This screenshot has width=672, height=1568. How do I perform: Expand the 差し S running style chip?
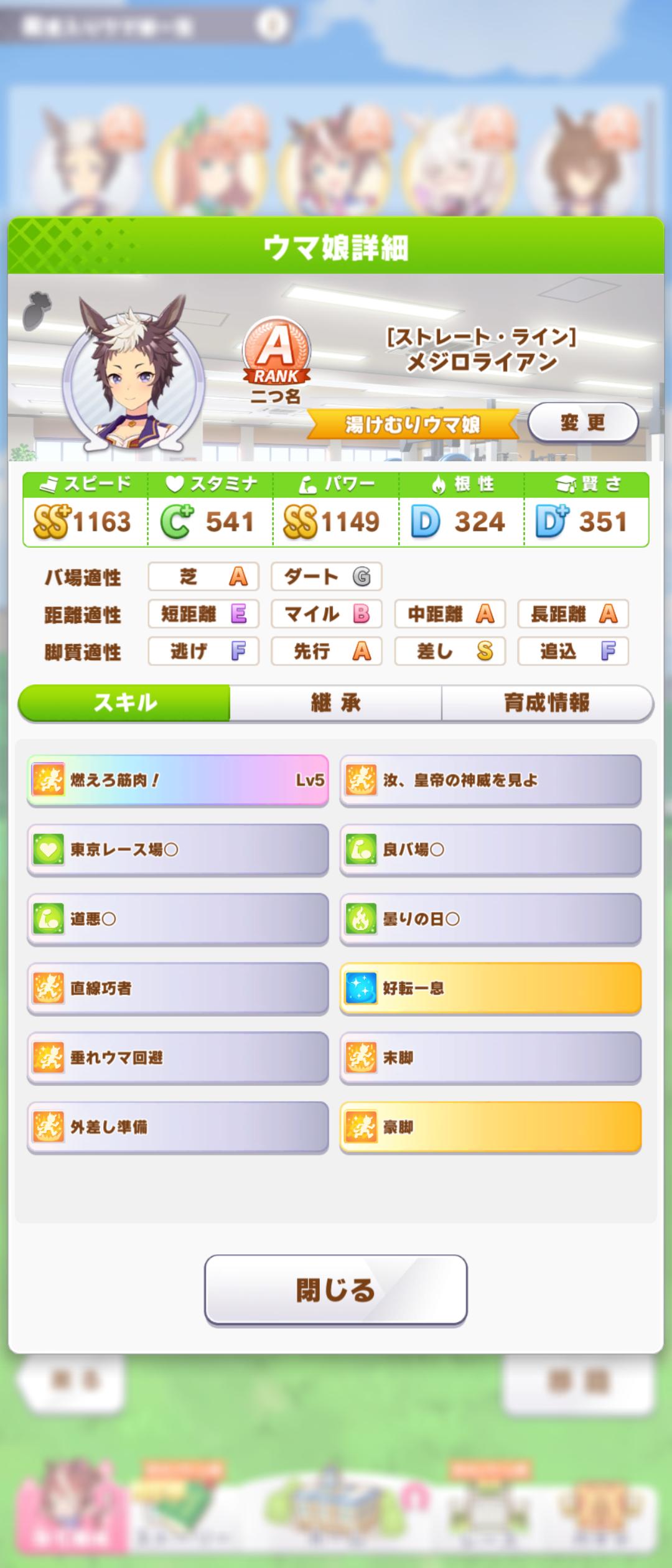click(449, 651)
